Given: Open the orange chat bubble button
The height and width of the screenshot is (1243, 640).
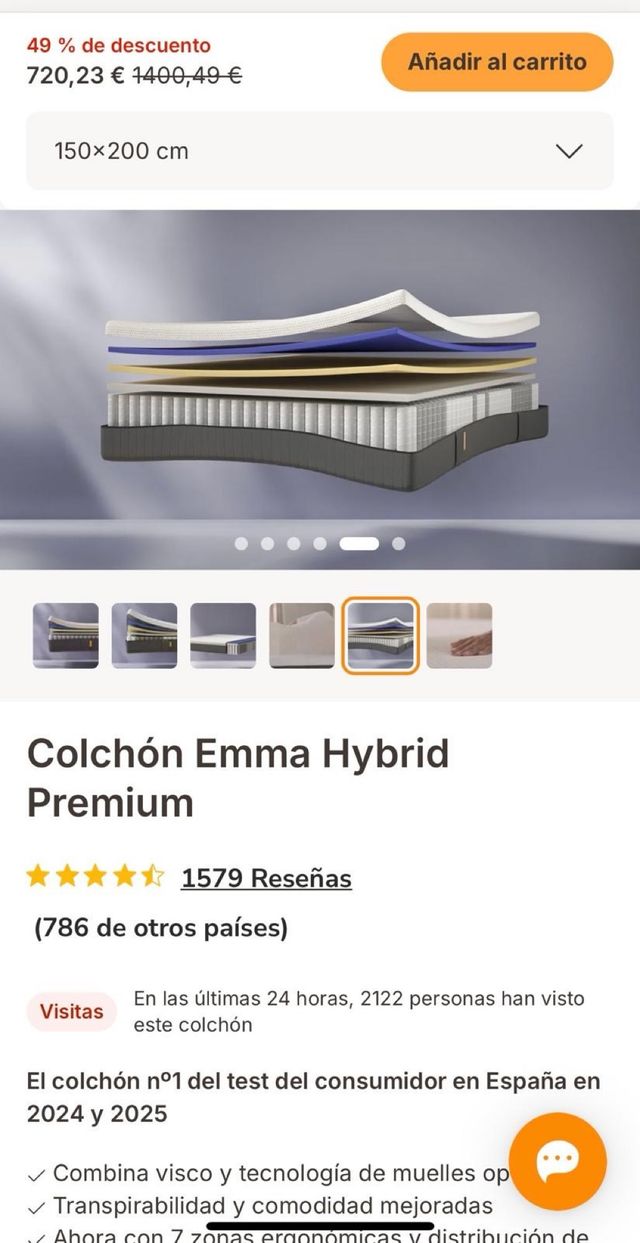Looking at the screenshot, I should tap(557, 1162).
